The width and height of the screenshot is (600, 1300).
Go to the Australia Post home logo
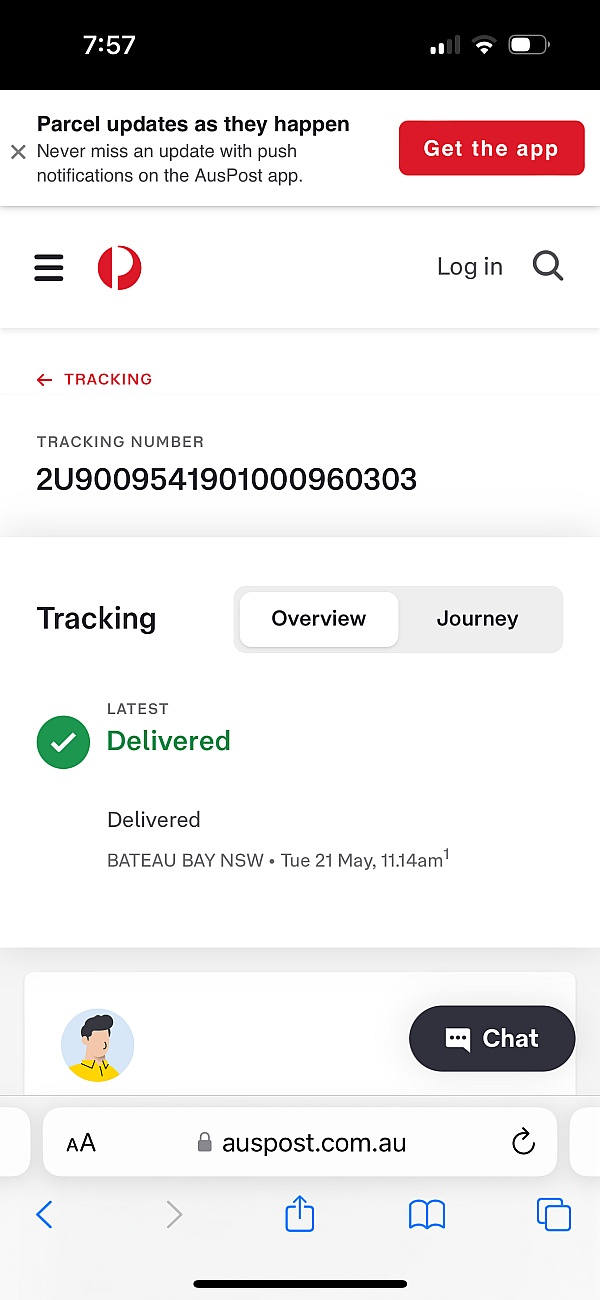(x=120, y=267)
